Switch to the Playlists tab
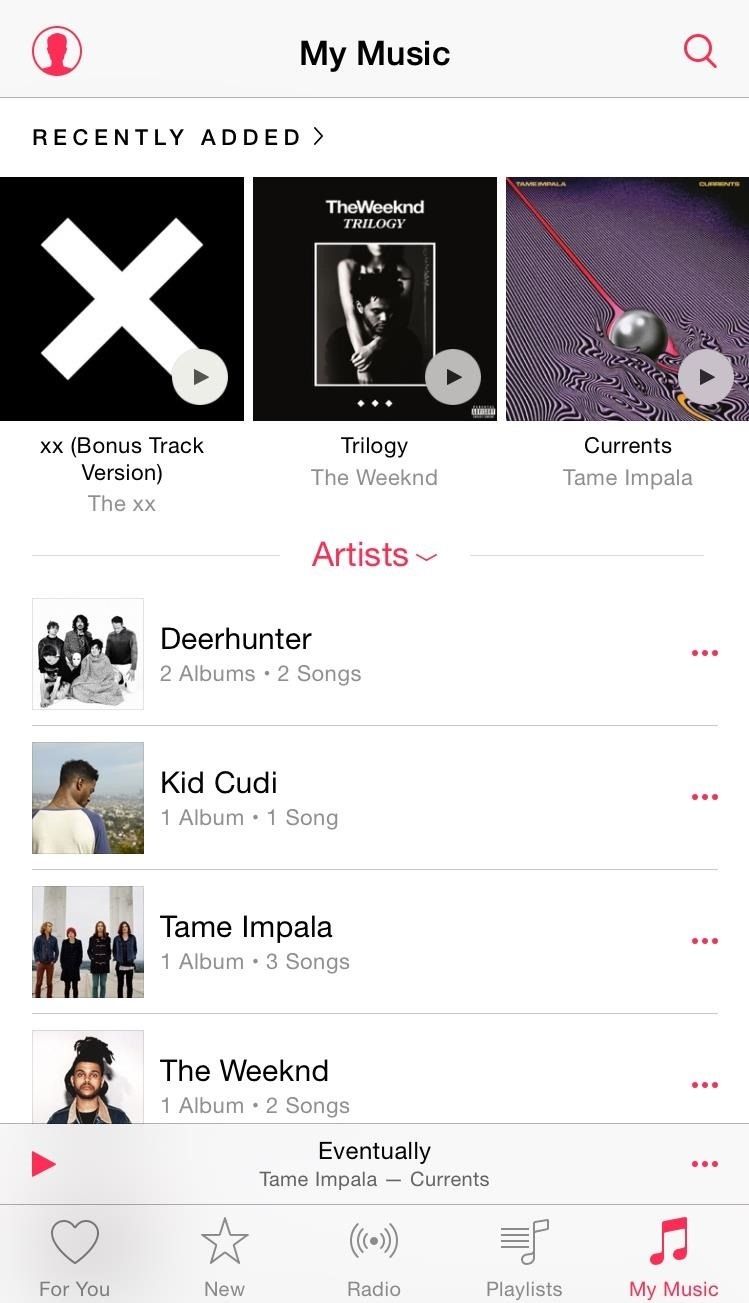Image resolution: width=749 pixels, height=1303 pixels. point(524,1257)
